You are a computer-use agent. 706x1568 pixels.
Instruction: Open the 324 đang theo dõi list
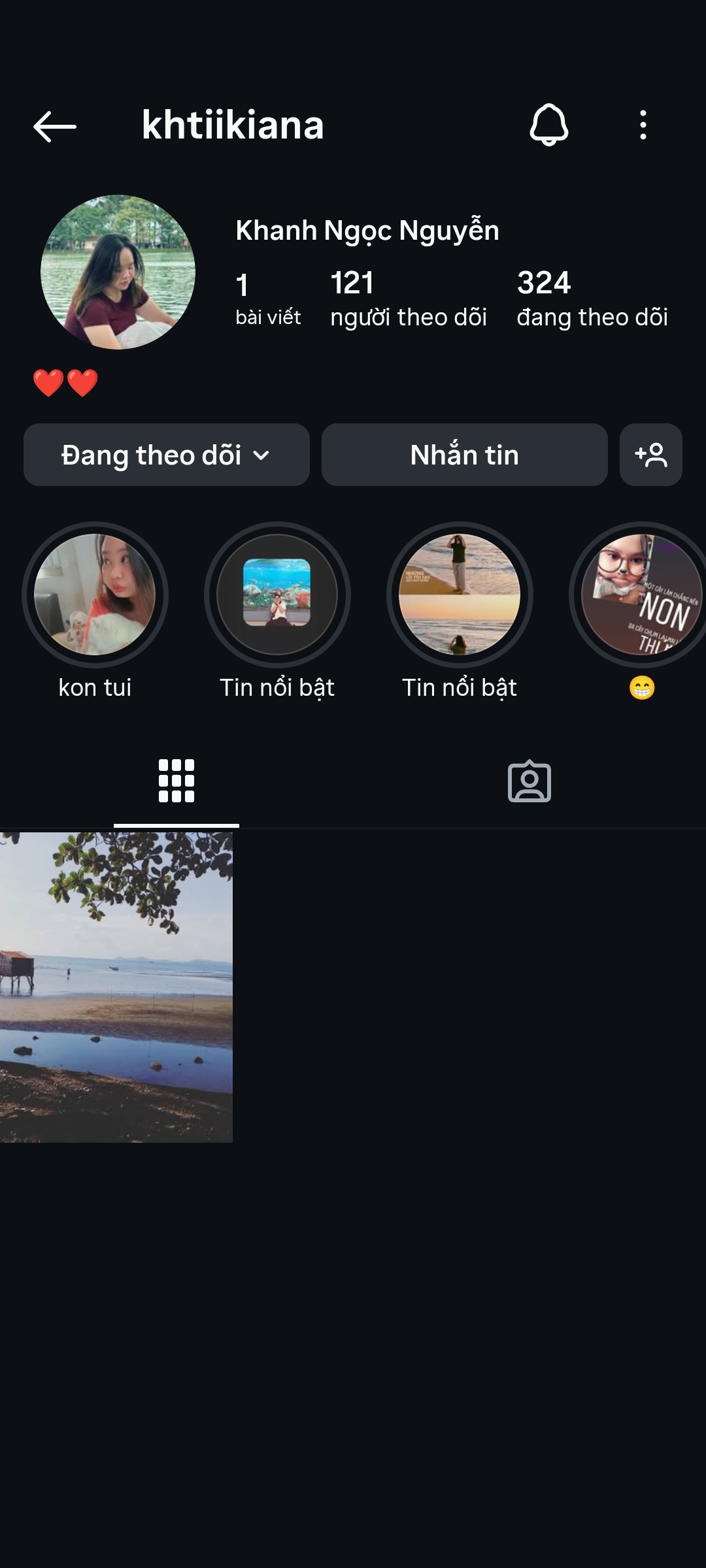tap(592, 299)
